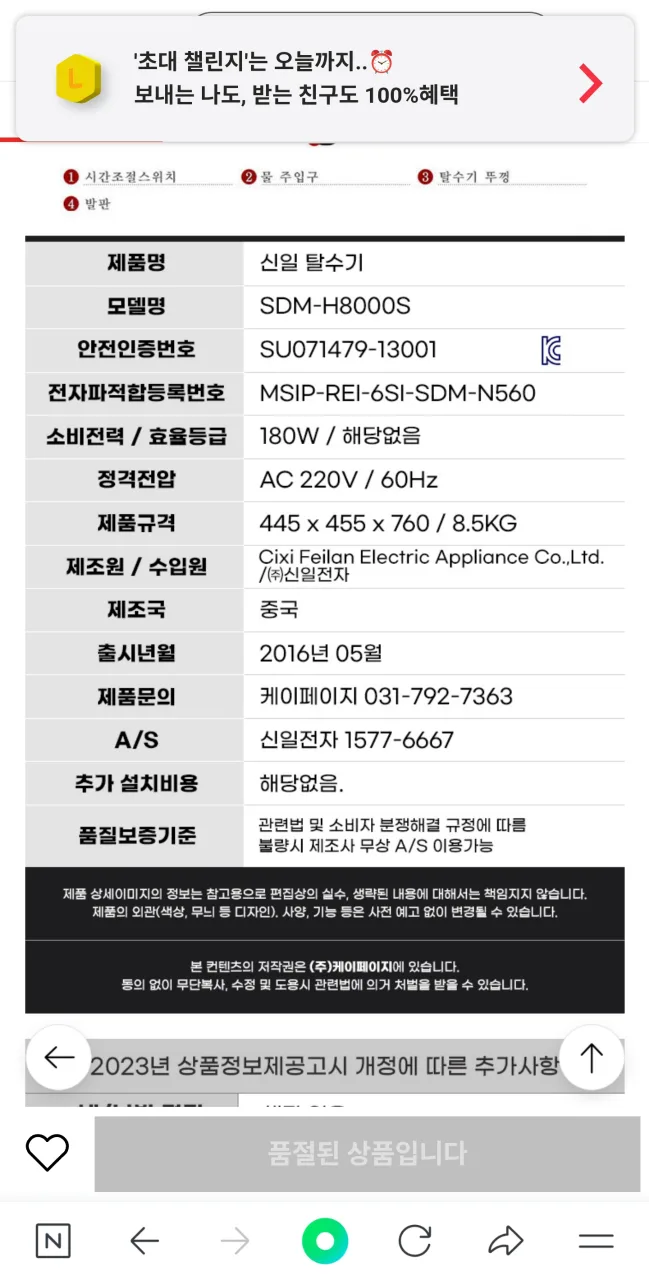Add product to wishlist with heart icon
649x1280 pixels.
pos(47,1153)
